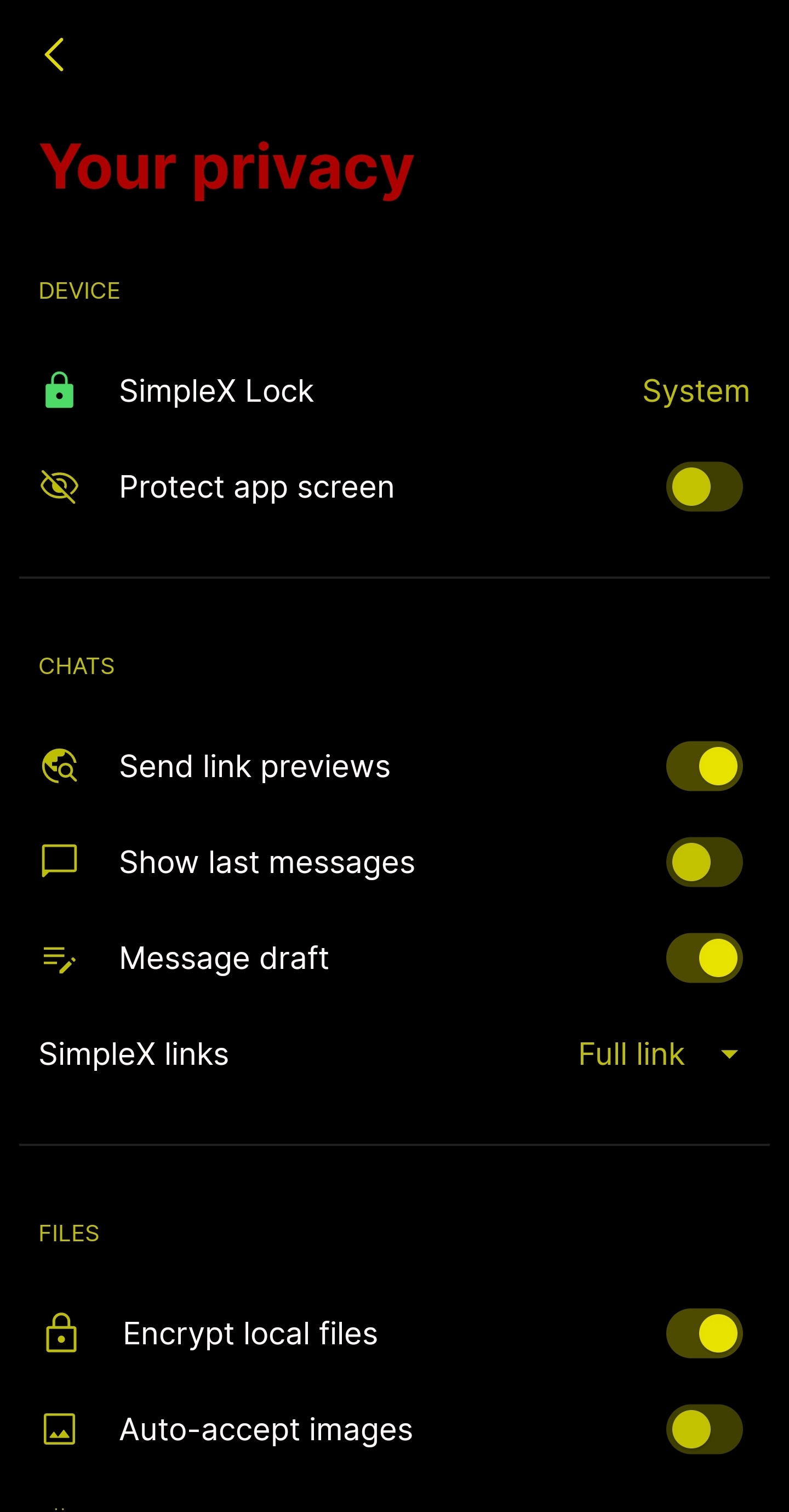Expand the SimpleX links dropdown
Image resolution: width=789 pixels, height=1512 pixels.
pos(659,1054)
